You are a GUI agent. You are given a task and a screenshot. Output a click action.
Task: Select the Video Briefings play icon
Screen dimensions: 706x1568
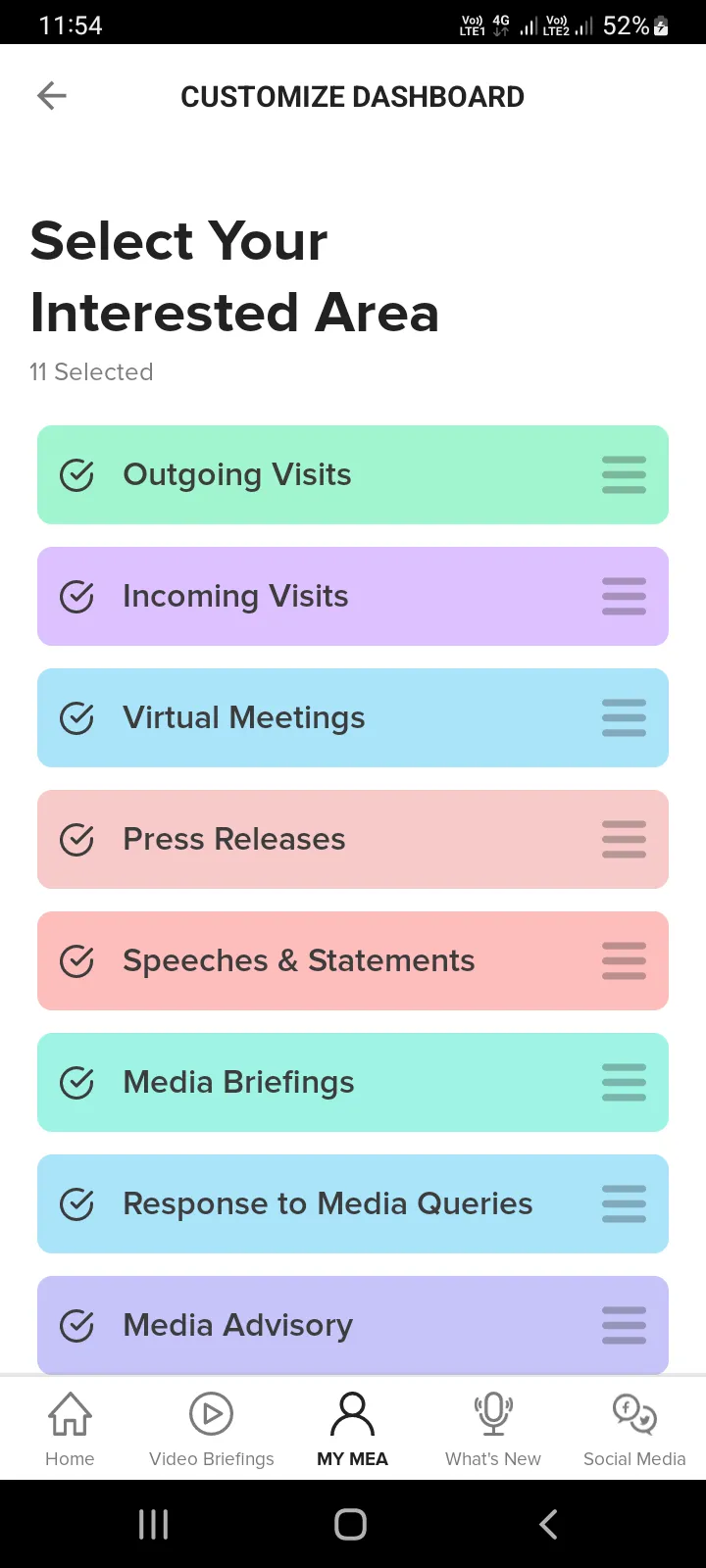pyautogui.click(x=211, y=1414)
